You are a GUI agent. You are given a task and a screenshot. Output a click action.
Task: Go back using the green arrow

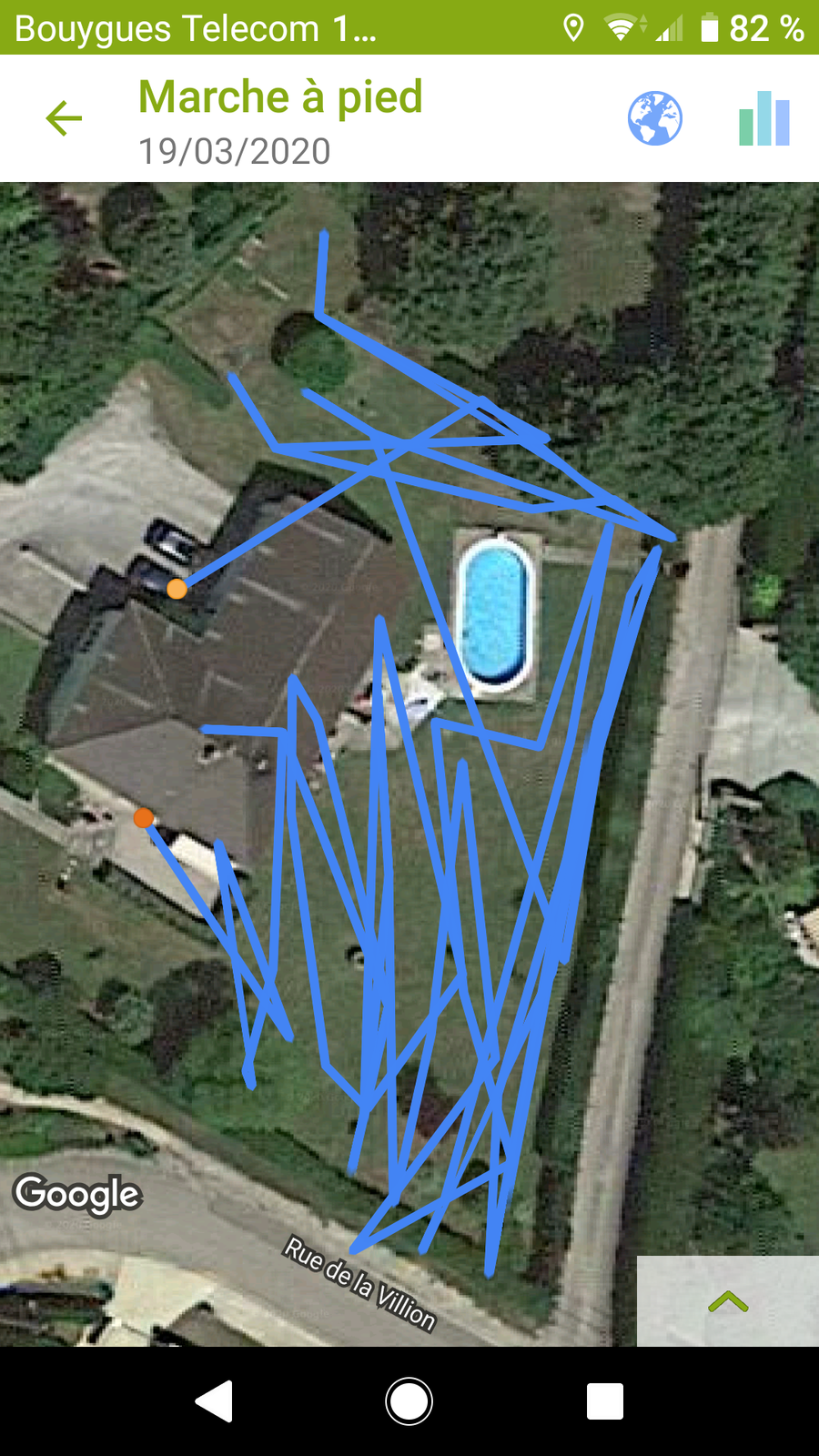(64, 118)
